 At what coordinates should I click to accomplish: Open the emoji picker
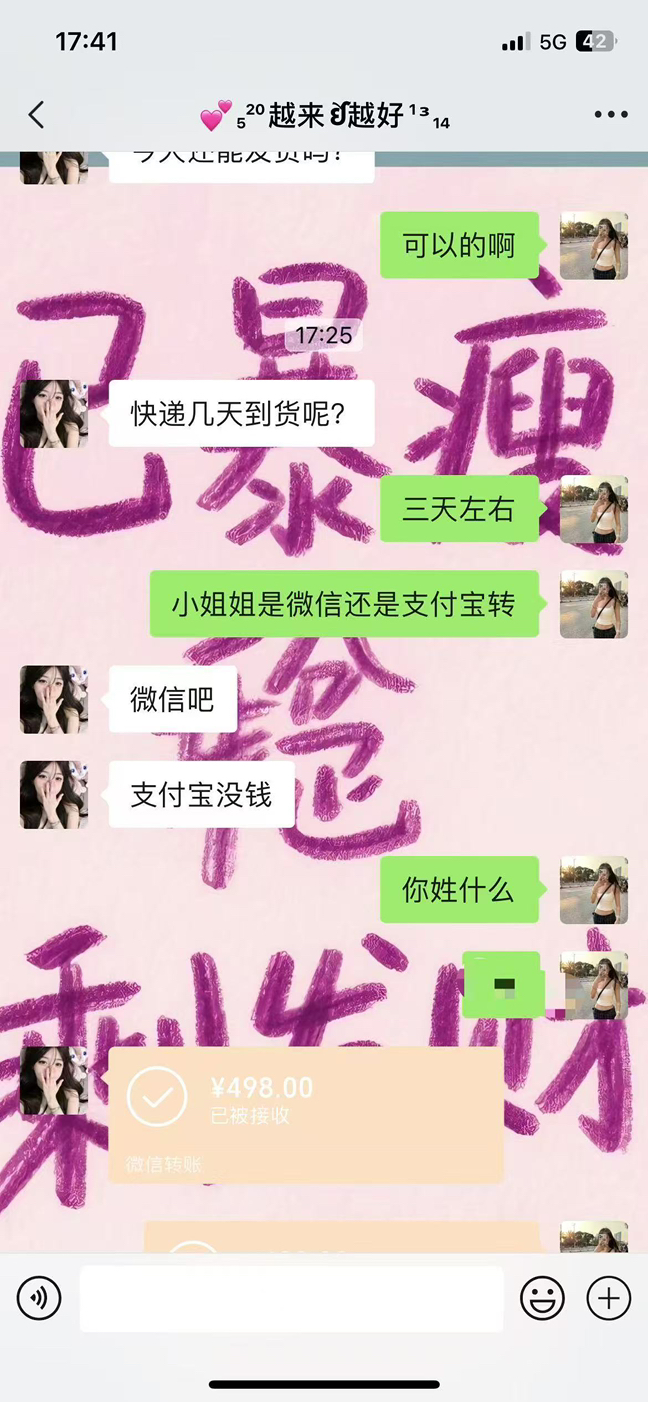click(x=542, y=1299)
